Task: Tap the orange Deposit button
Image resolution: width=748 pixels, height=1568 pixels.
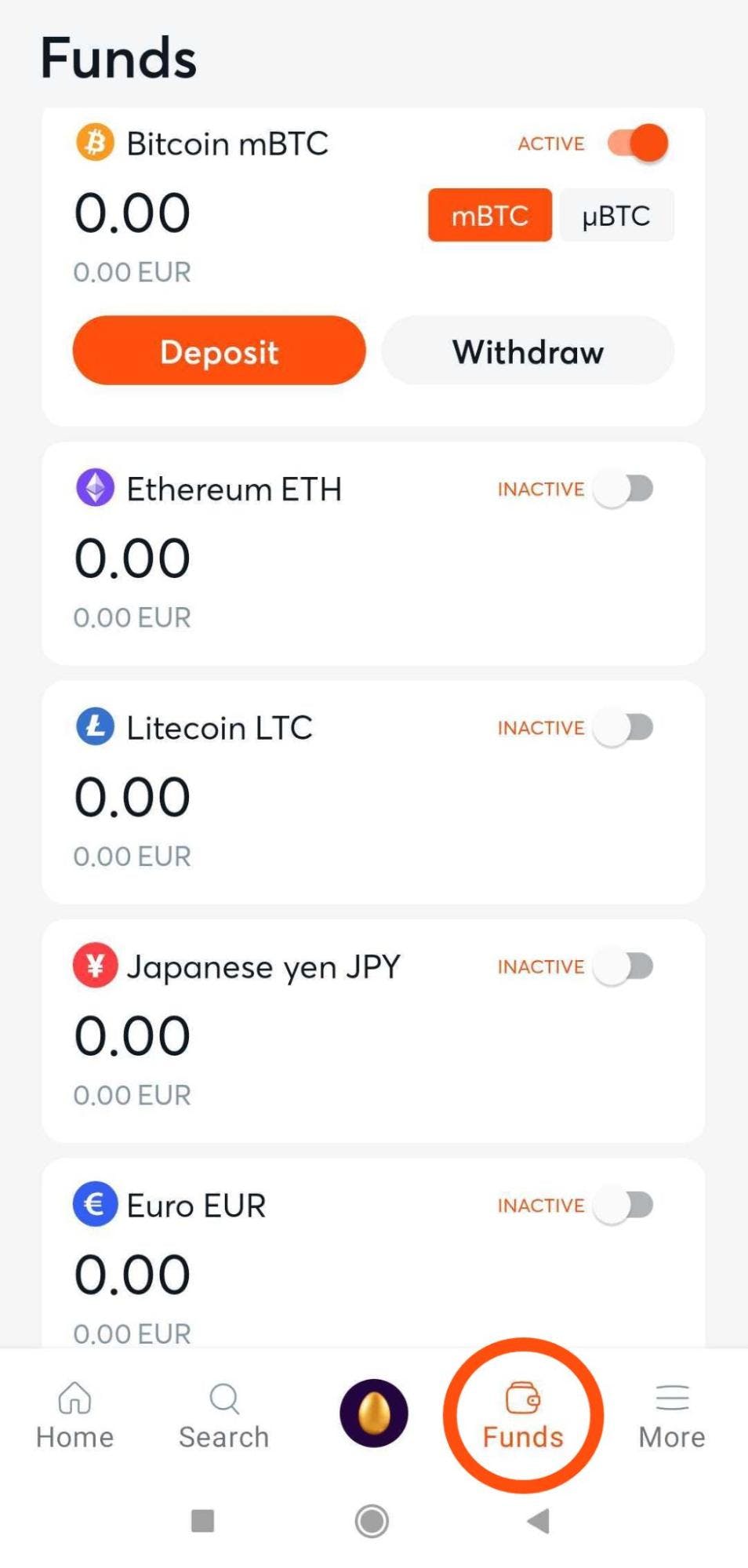Action: (219, 351)
